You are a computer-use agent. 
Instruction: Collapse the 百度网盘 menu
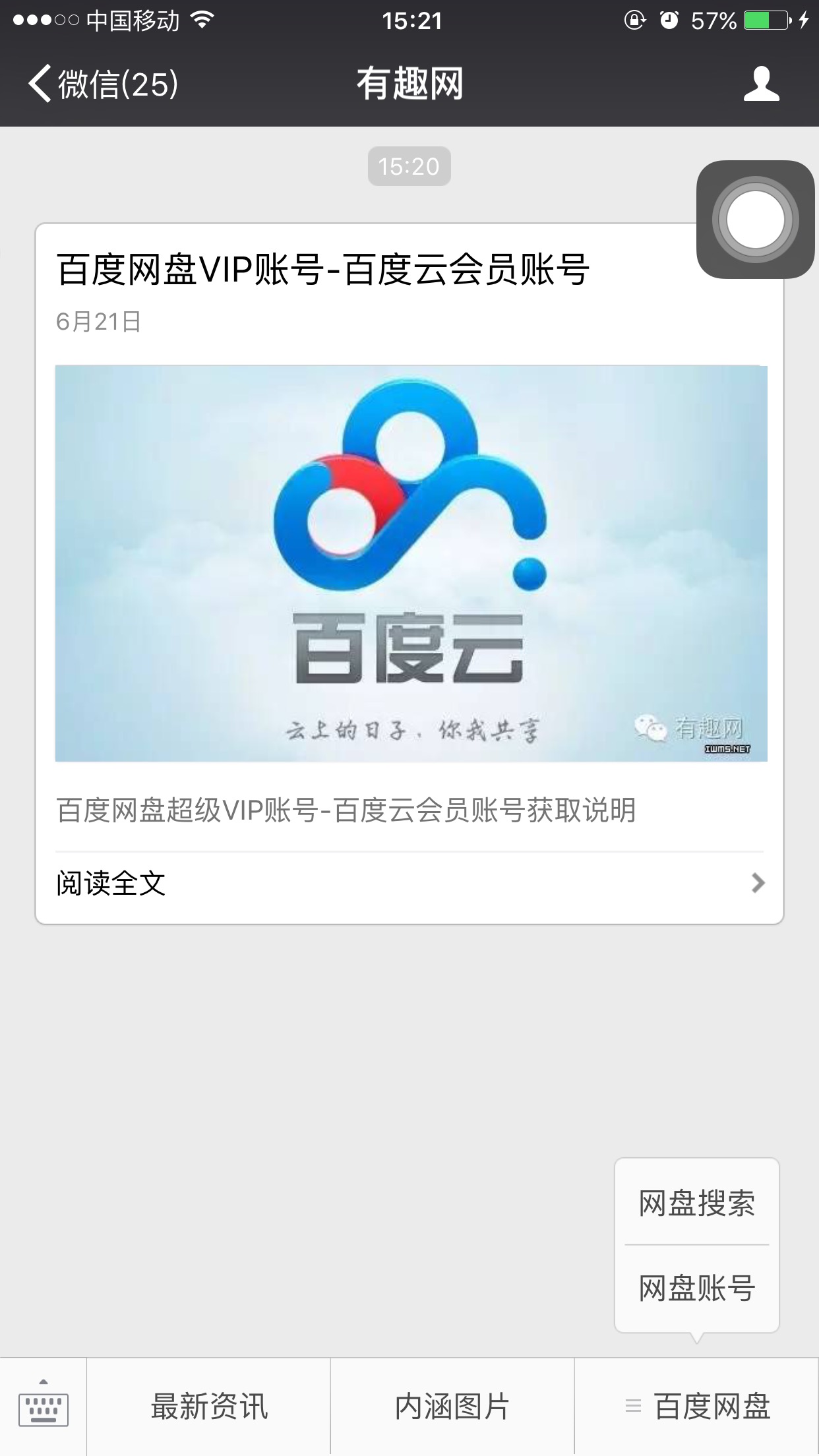[698, 1406]
